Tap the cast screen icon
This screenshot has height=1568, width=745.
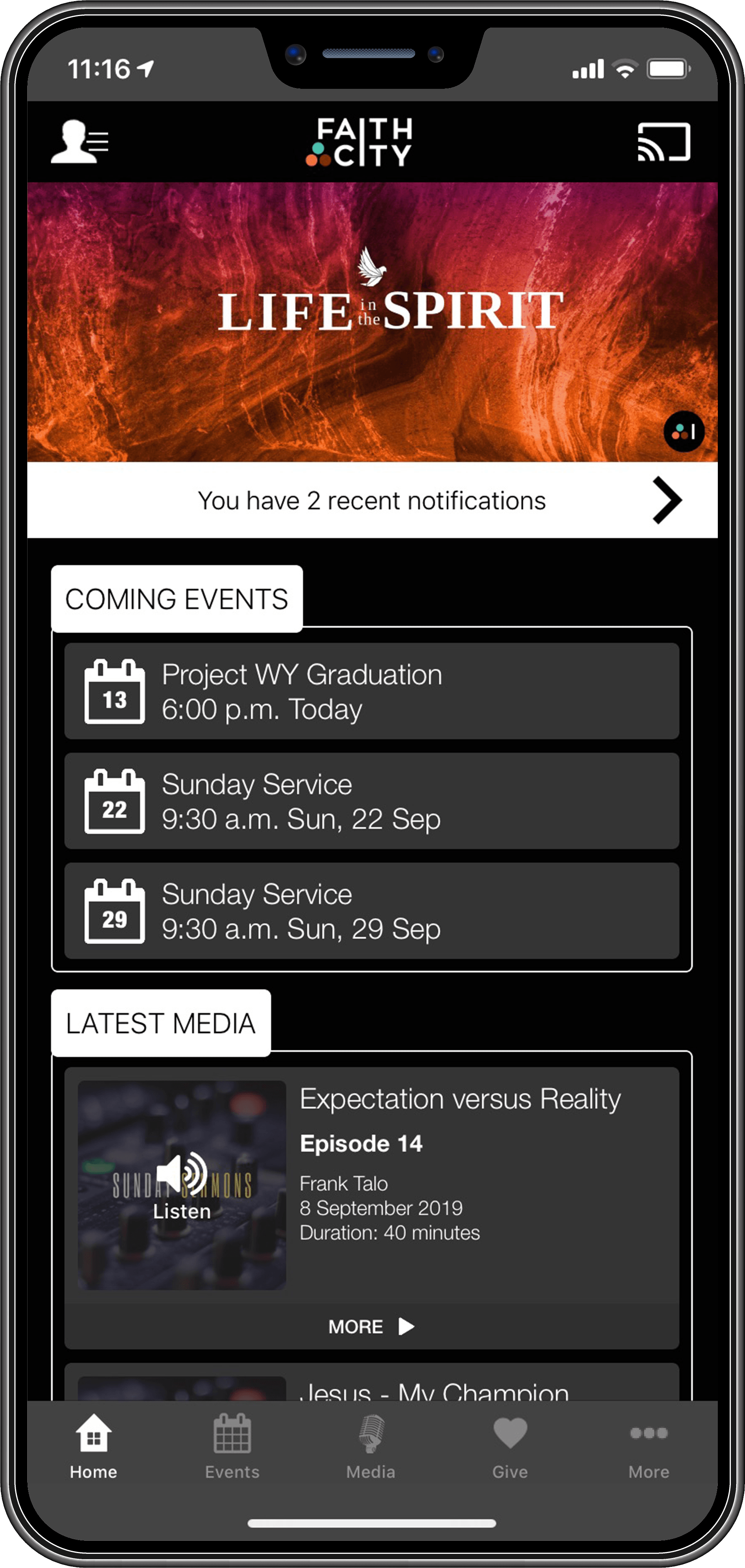(x=663, y=142)
